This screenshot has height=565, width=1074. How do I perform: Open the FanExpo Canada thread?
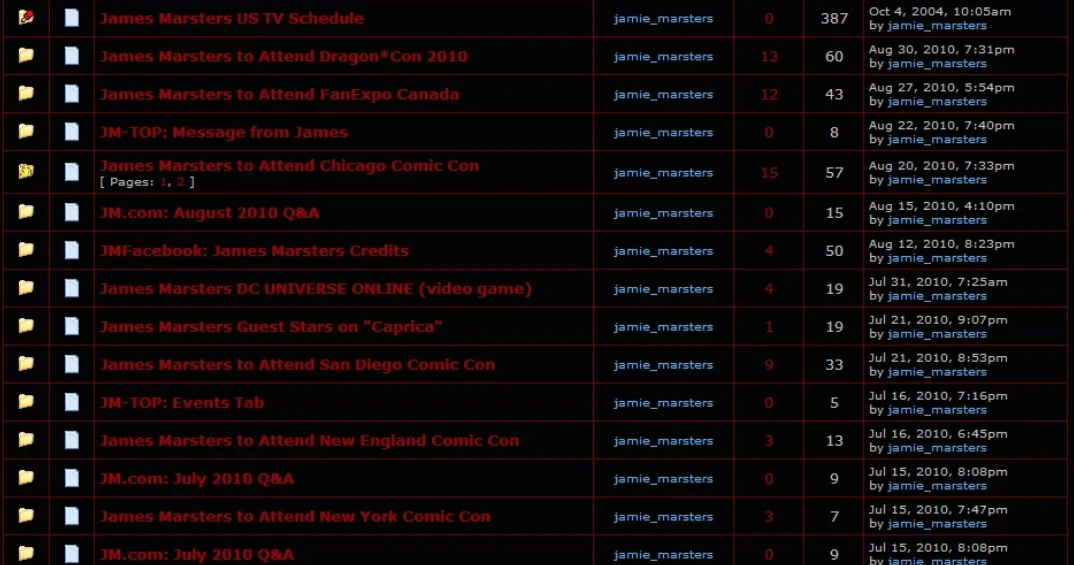pyautogui.click(x=279, y=94)
